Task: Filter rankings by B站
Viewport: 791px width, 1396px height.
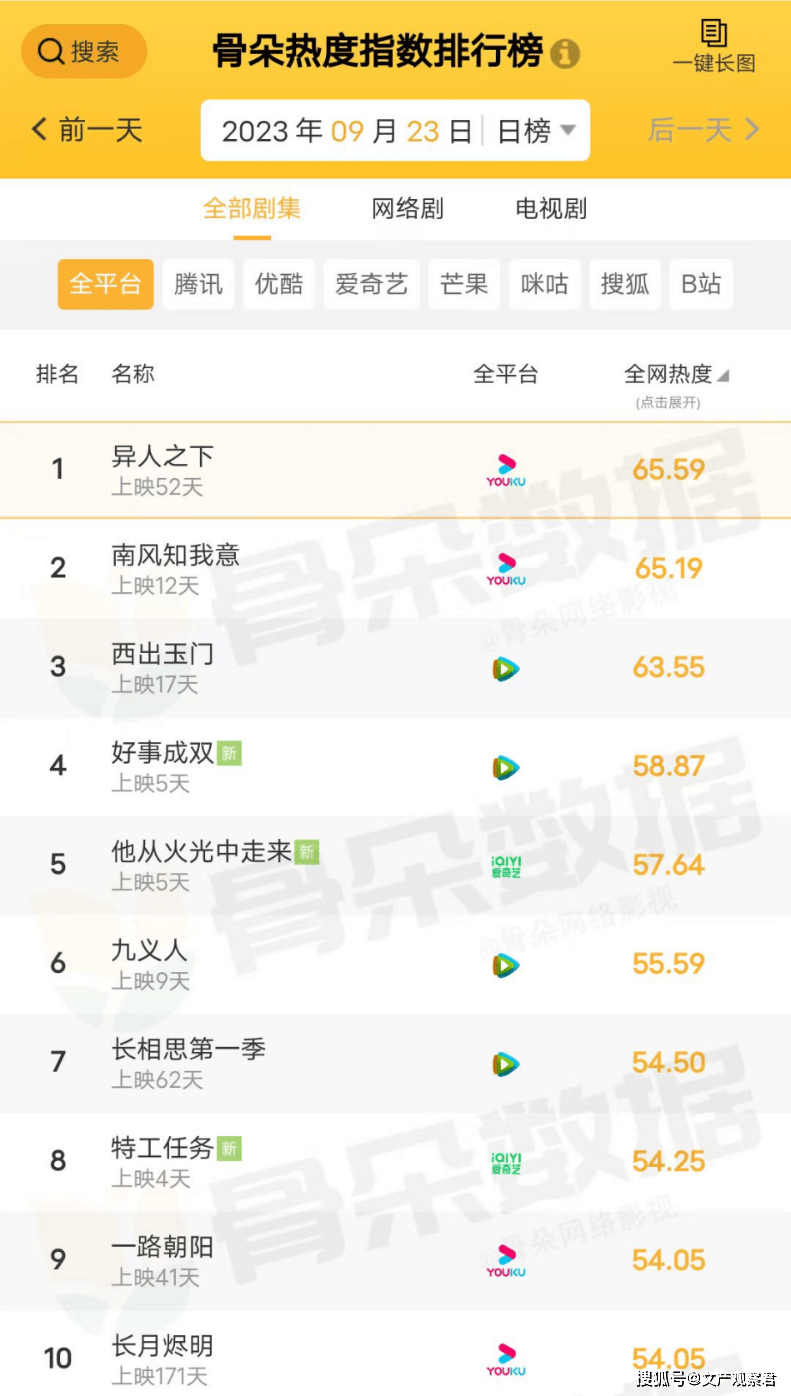Action: pos(701,284)
